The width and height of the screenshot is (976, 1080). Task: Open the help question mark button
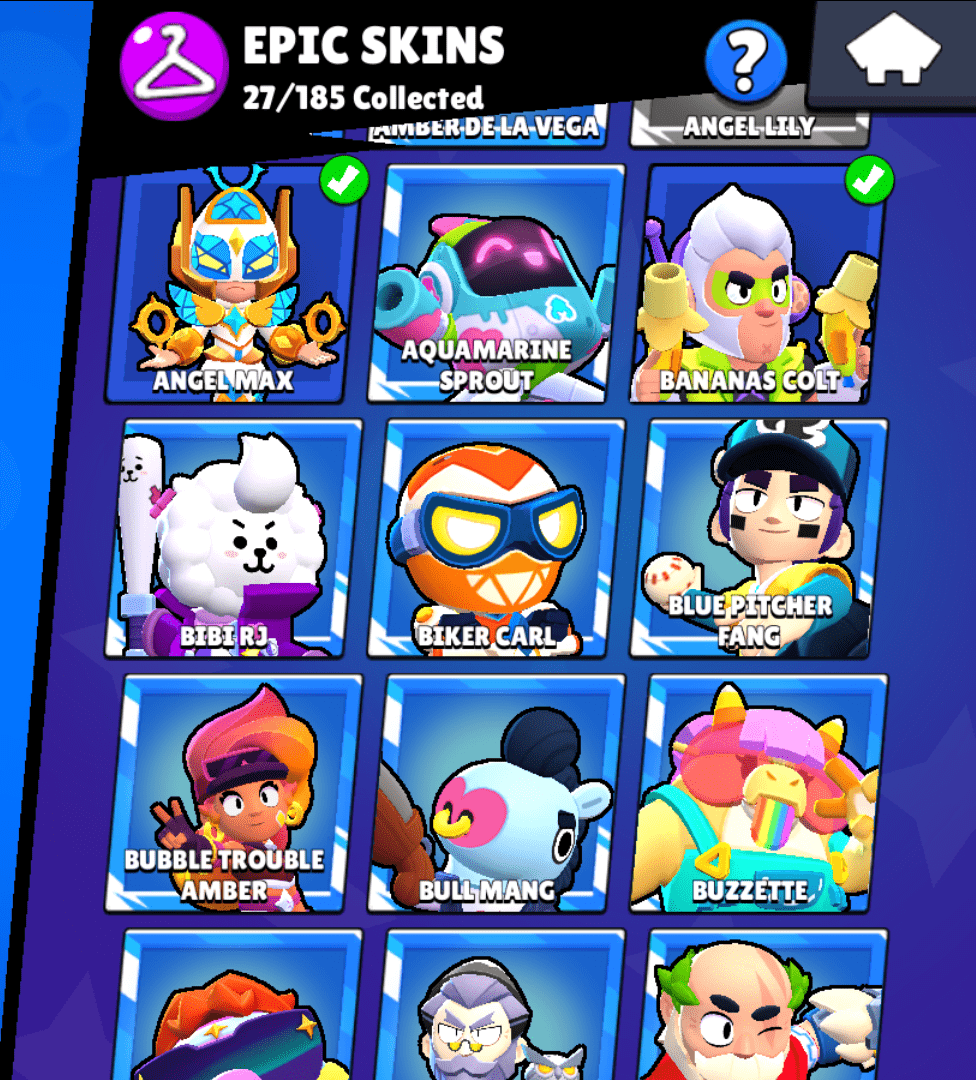(745, 60)
